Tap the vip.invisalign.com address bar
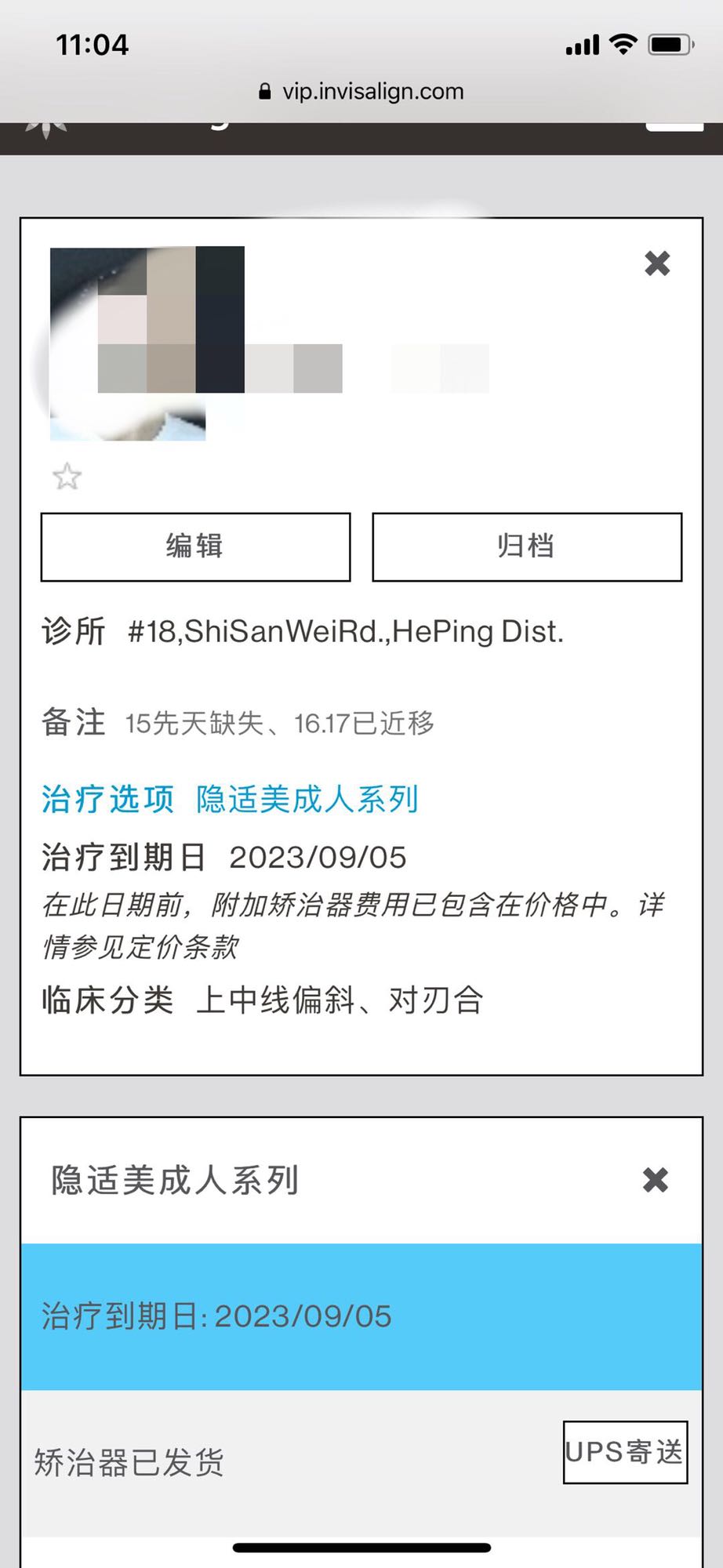723x1568 pixels. click(361, 92)
